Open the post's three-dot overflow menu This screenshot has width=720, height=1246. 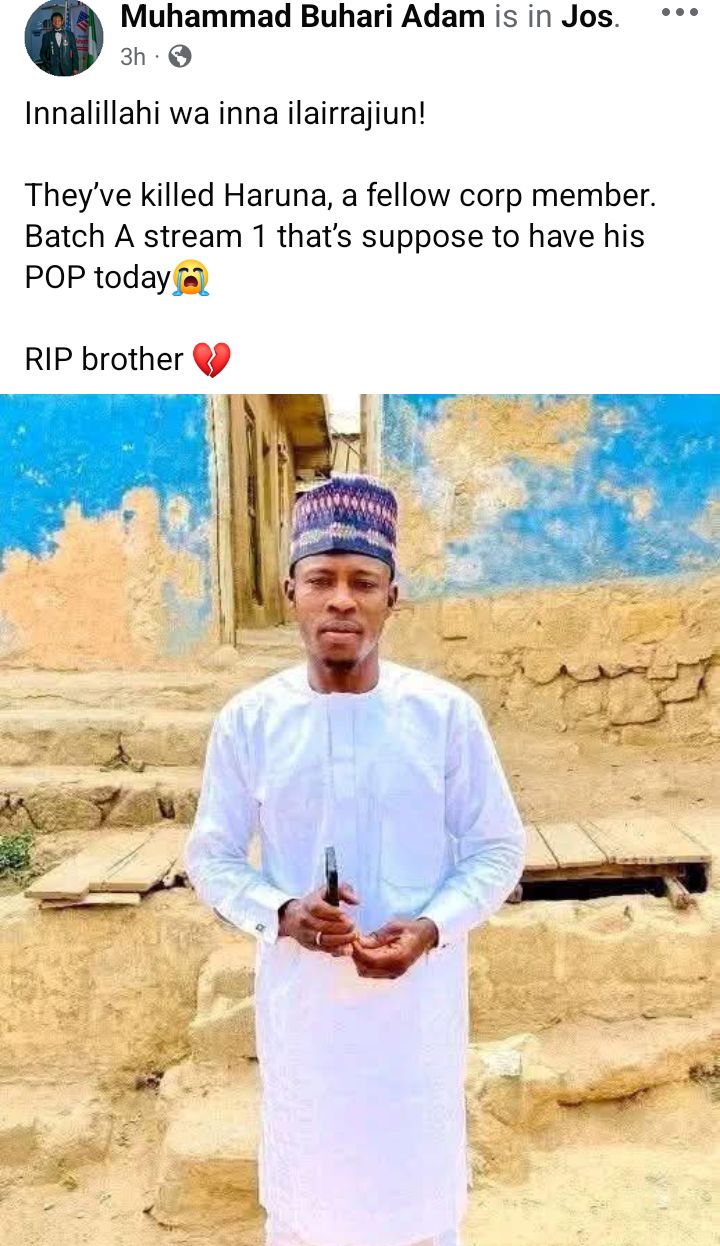(680, 14)
